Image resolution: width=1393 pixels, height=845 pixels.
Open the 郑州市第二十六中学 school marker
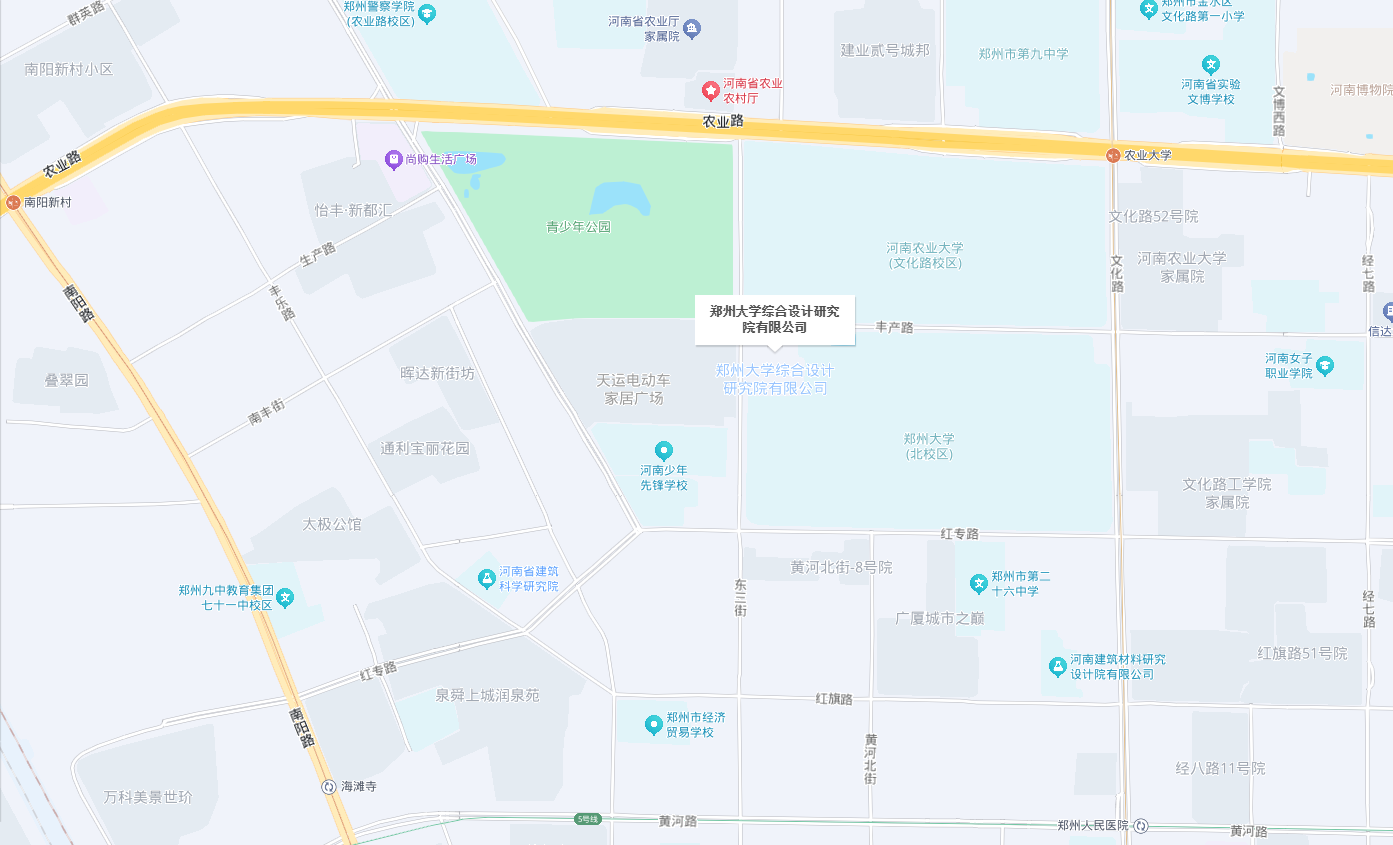978,583
